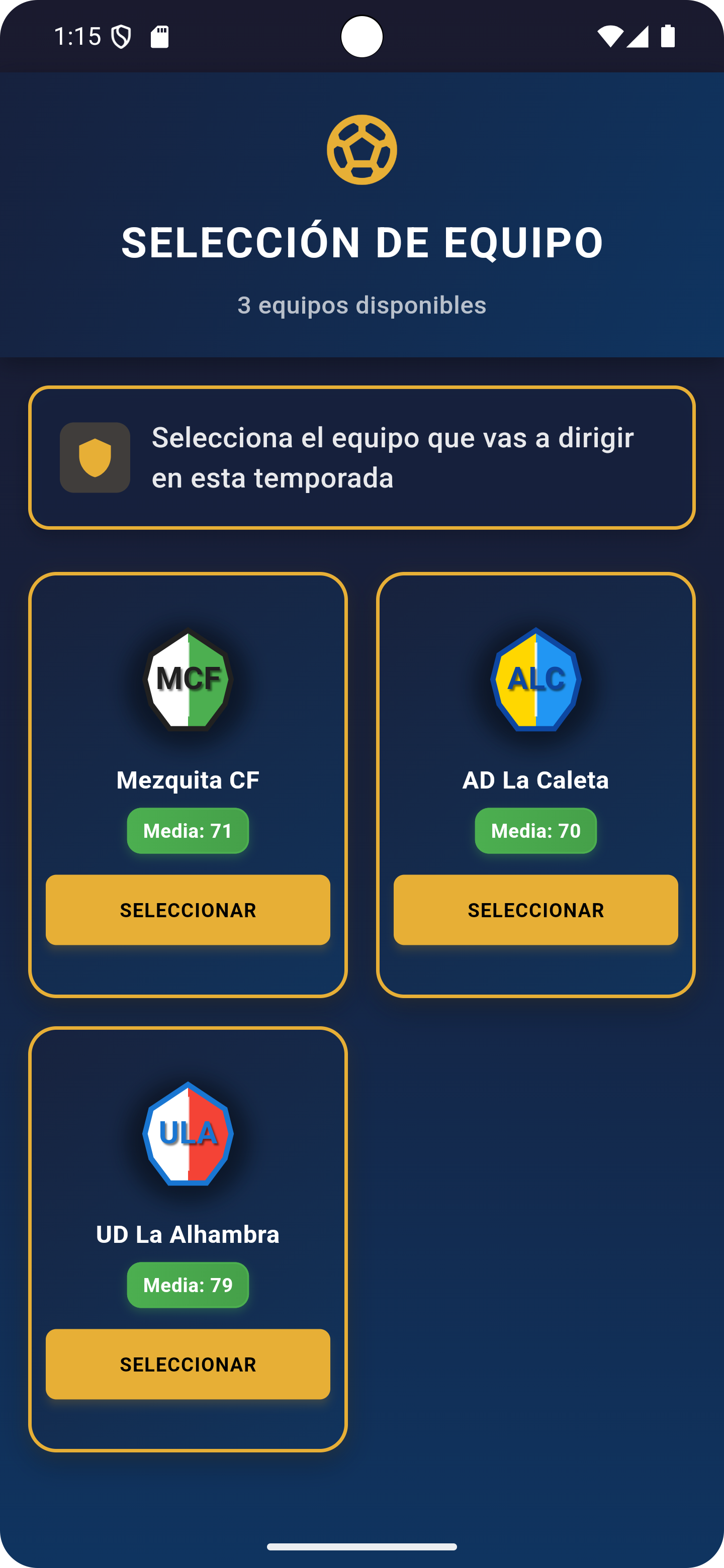The width and height of the screenshot is (724, 1568).
Task: Click the Media: 70 badge for AD La Caleta
Action: [x=536, y=830]
